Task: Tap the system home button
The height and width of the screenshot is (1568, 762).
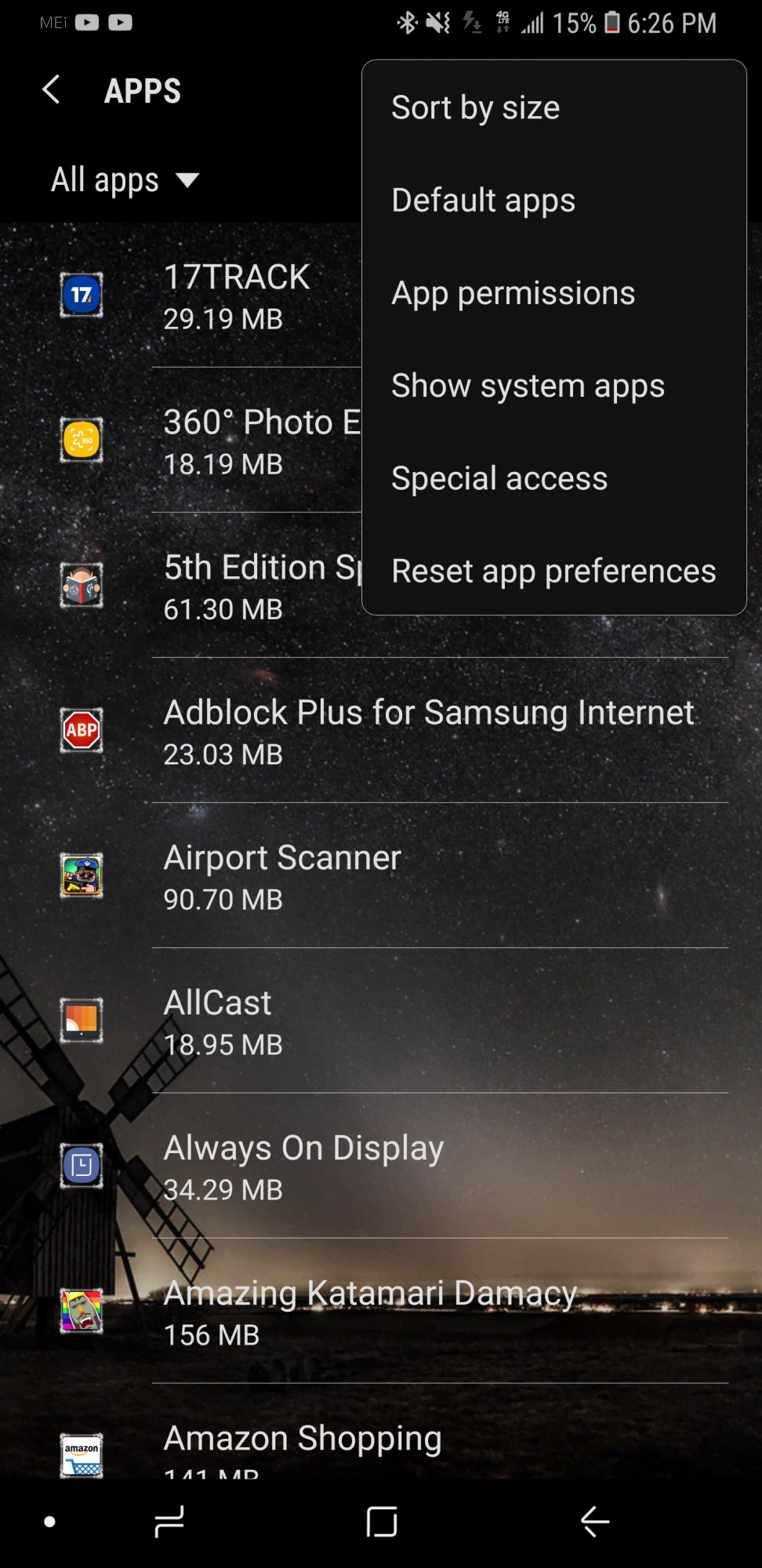Action: click(382, 1522)
